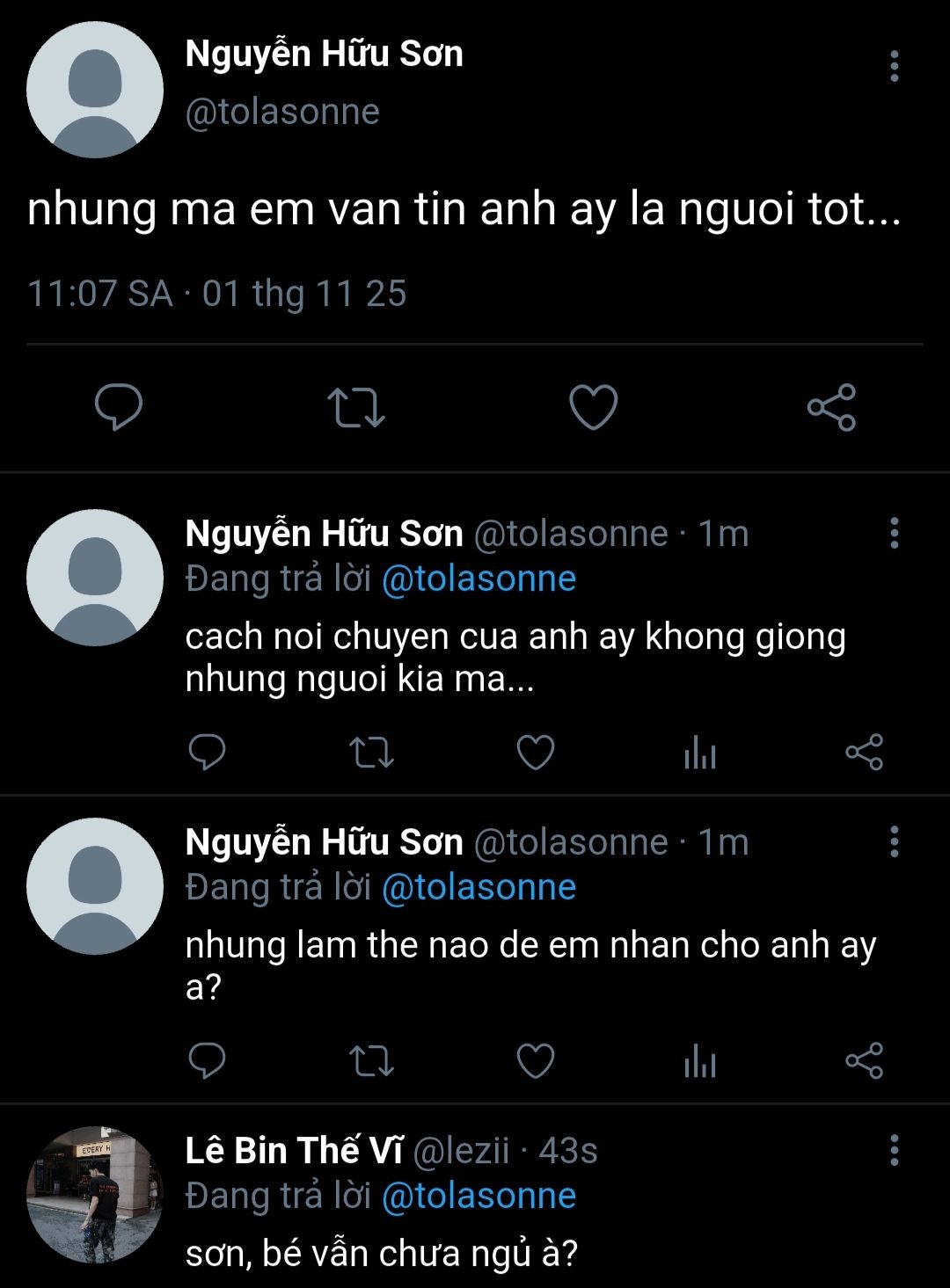Reply to the 'nhung lam the nao' tweet
950x1288 pixels.
(x=208, y=1061)
